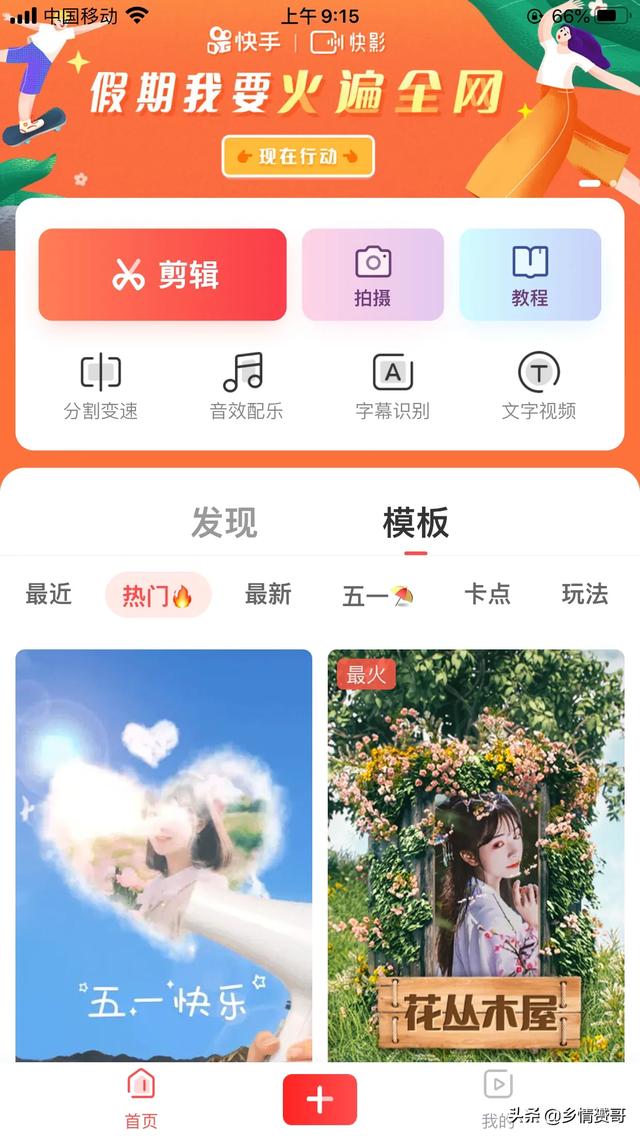640x1138 pixels.
Task: Open the 教程 tutorials button
Action: [530, 274]
